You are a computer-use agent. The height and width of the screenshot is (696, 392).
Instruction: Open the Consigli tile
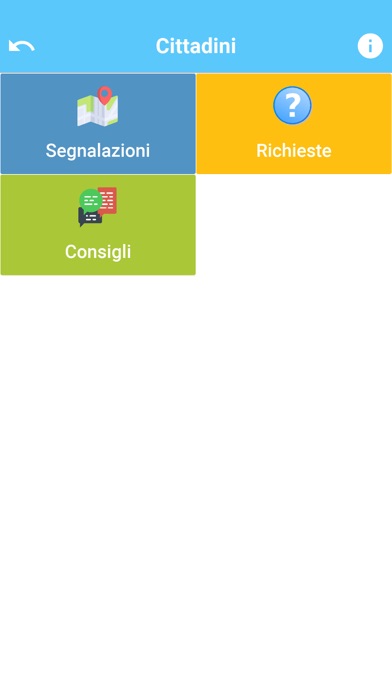98,225
